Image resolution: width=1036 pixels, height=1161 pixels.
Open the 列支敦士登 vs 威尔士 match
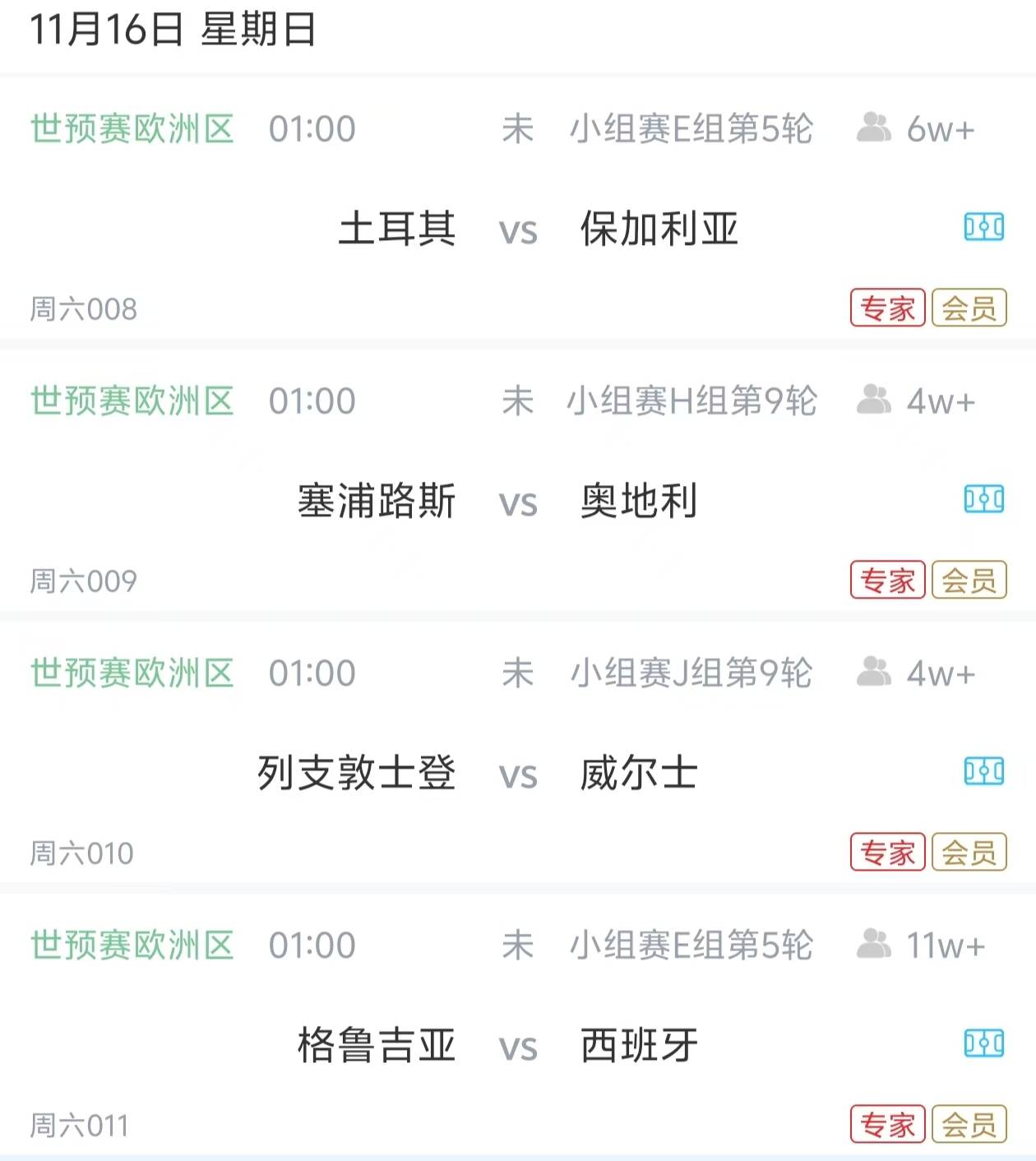point(518,773)
